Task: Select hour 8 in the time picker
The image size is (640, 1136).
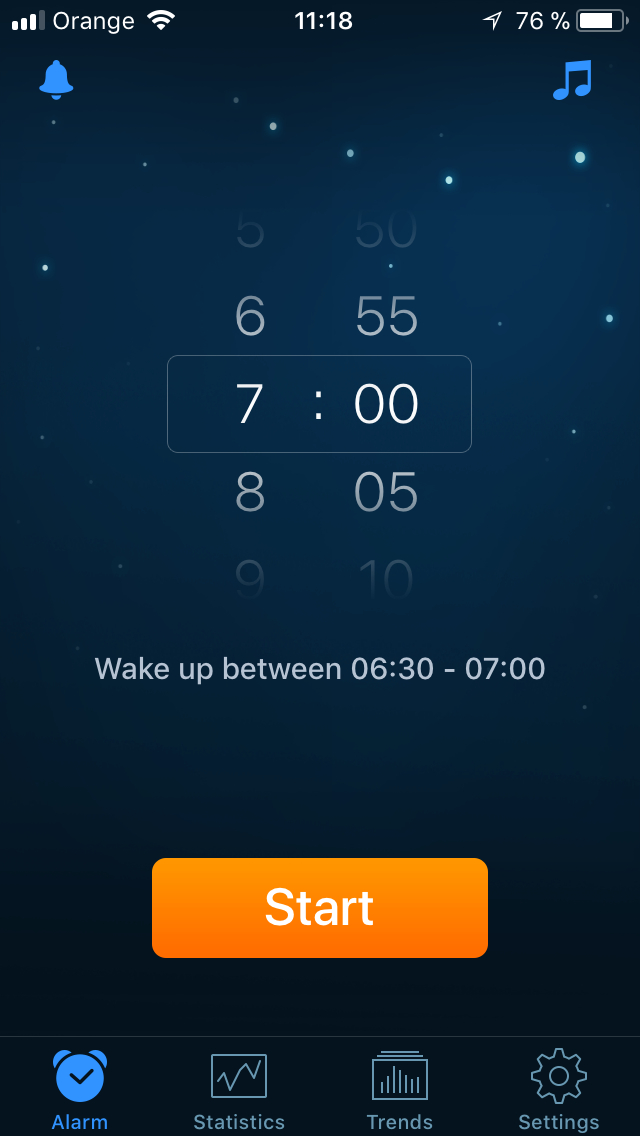Action: coord(250,492)
